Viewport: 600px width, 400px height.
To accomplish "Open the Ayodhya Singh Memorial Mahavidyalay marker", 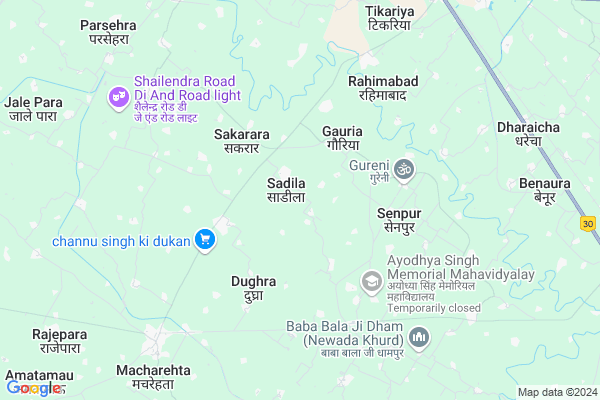I will pos(372,284).
